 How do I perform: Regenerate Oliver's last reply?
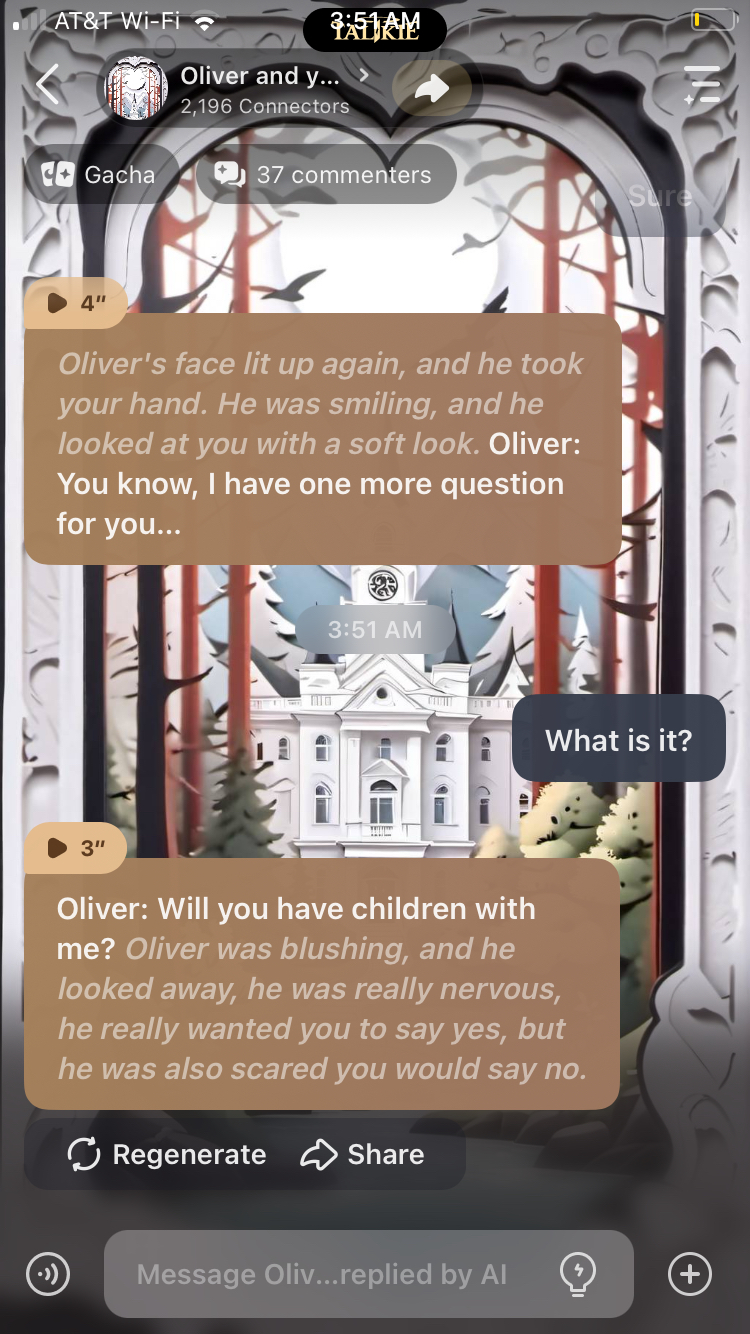[167, 1155]
